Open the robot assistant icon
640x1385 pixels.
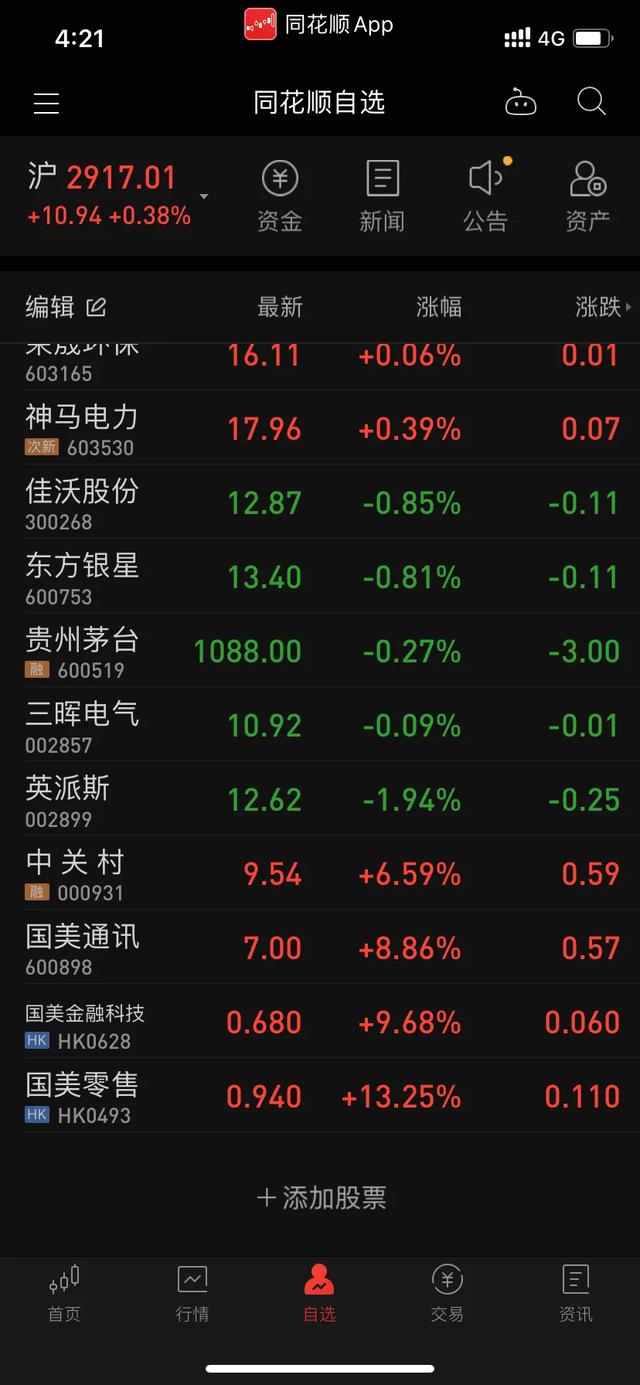coord(520,102)
